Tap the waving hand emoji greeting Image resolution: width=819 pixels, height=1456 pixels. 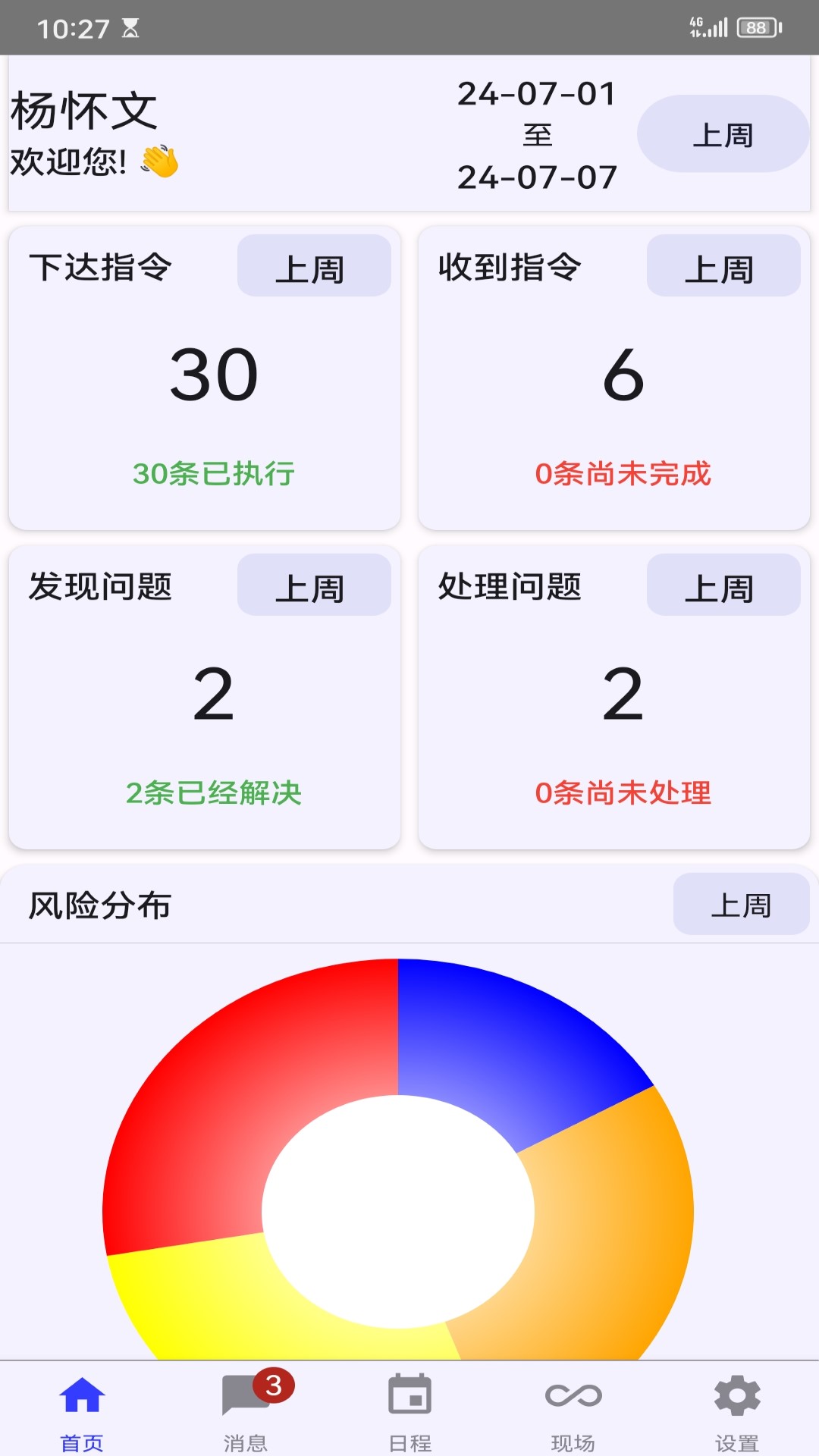tap(158, 161)
